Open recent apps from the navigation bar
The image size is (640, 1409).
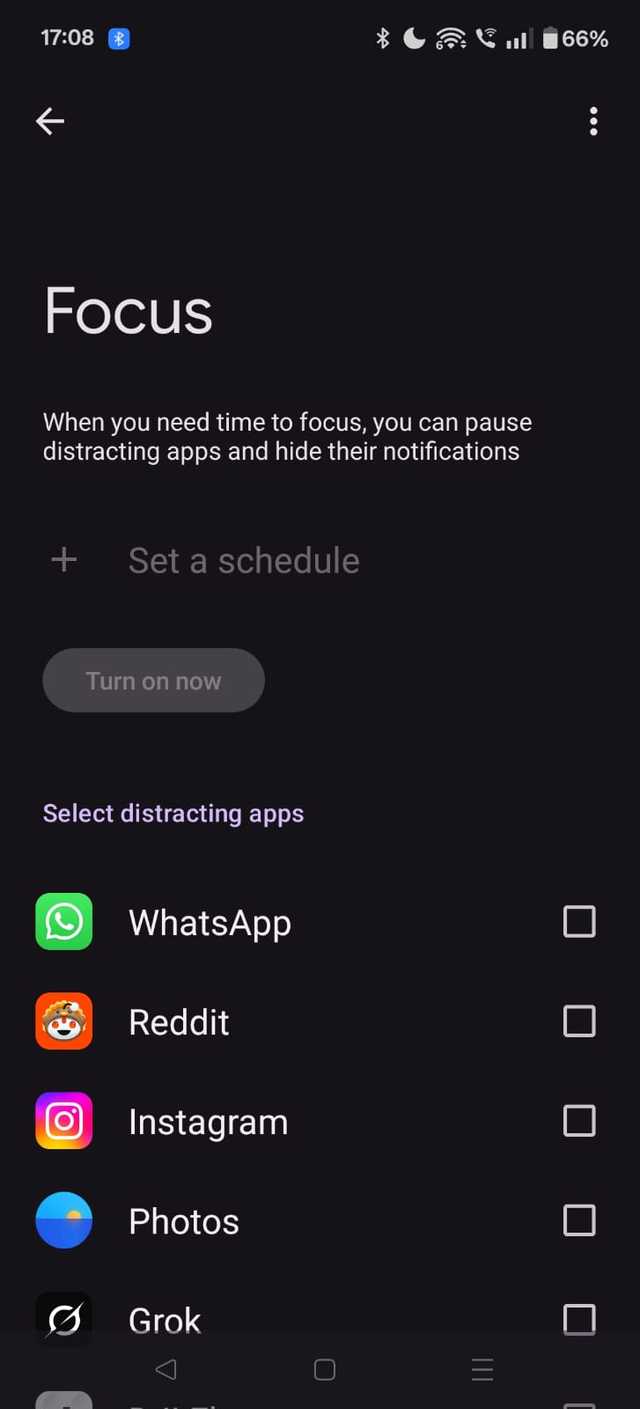(x=482, y=1369)
